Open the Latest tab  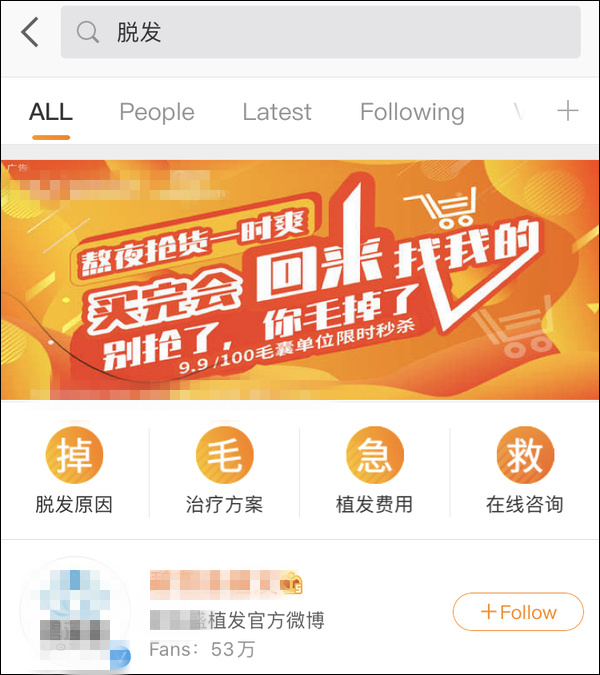coord(277,112)
